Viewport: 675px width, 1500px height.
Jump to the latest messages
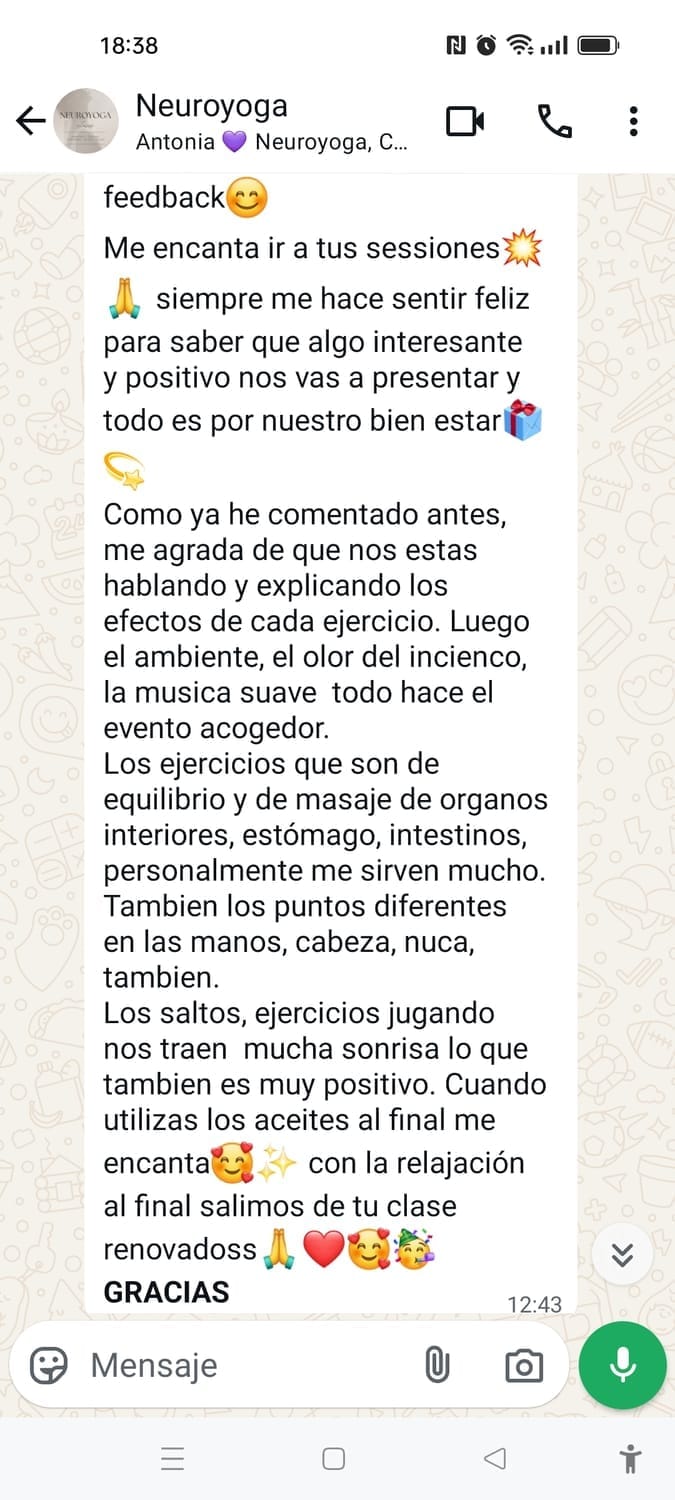coord(622,1255)
